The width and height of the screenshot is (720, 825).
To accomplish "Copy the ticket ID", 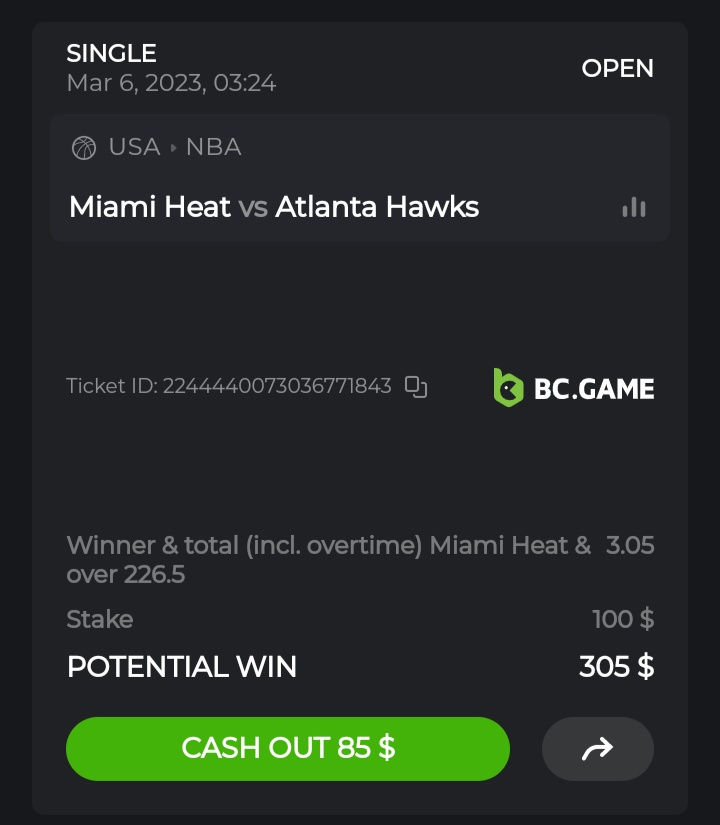I will 416,387.
